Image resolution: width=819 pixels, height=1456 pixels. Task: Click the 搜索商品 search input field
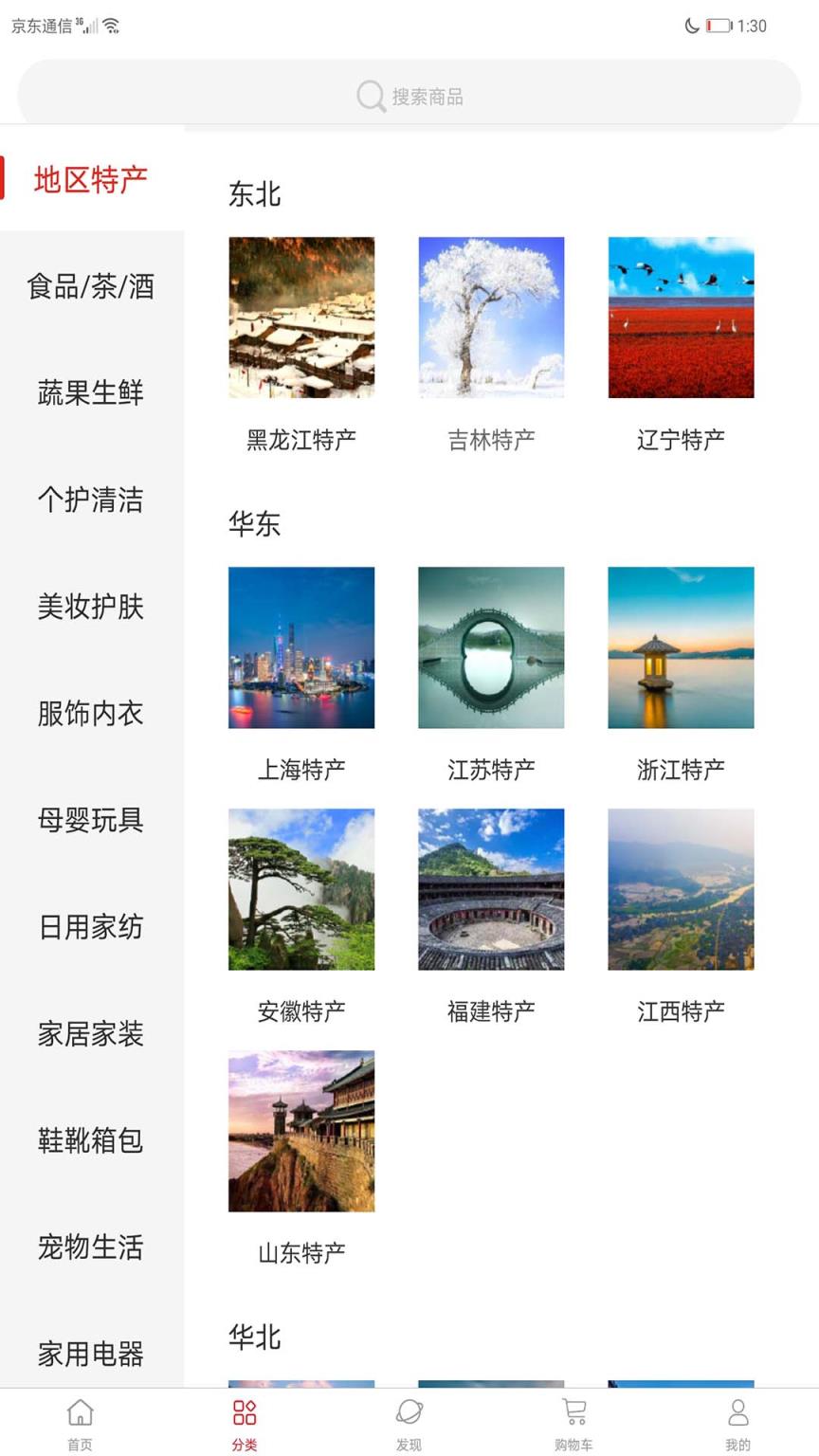[408, 96]
